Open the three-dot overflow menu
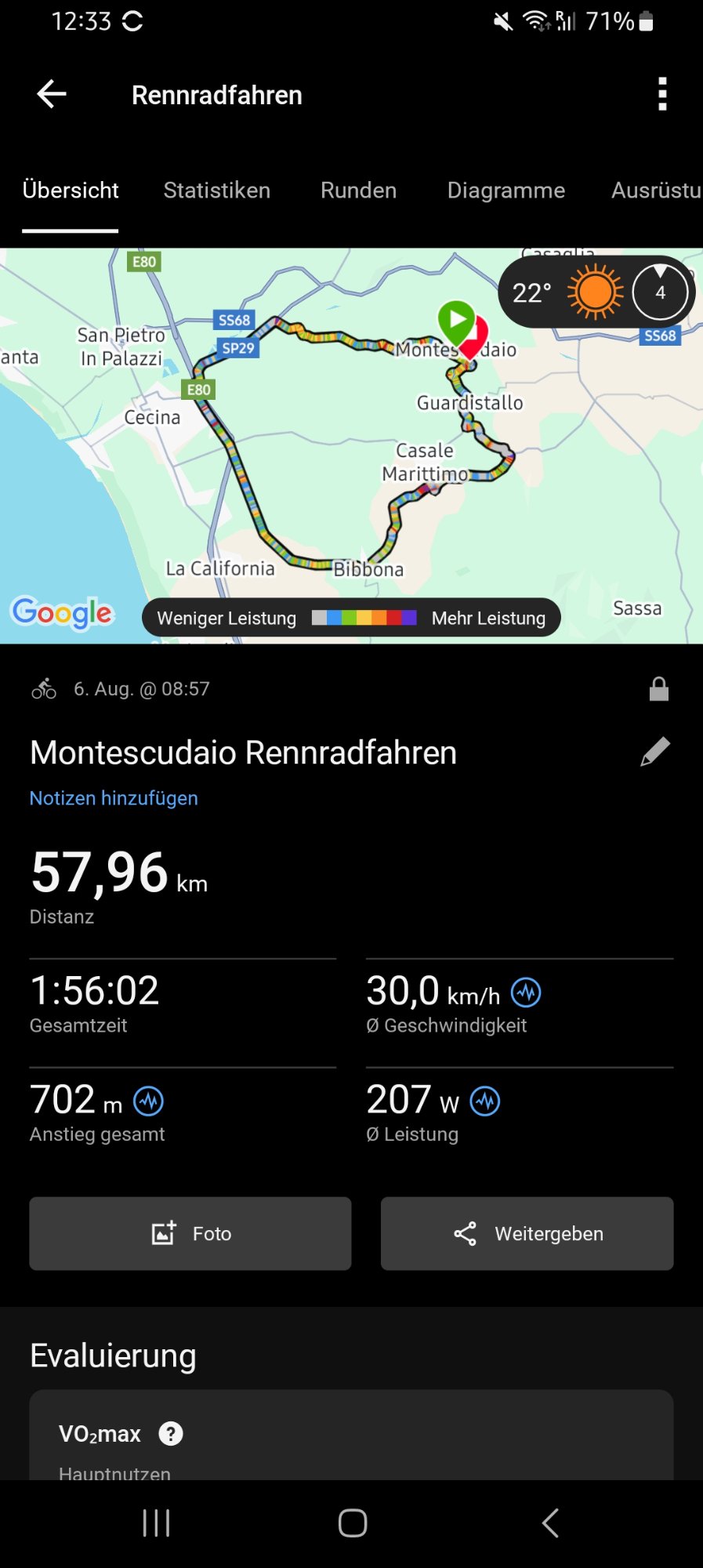Image resolution: width=703 pixels, height=1568 pixels. coord(662,94)
